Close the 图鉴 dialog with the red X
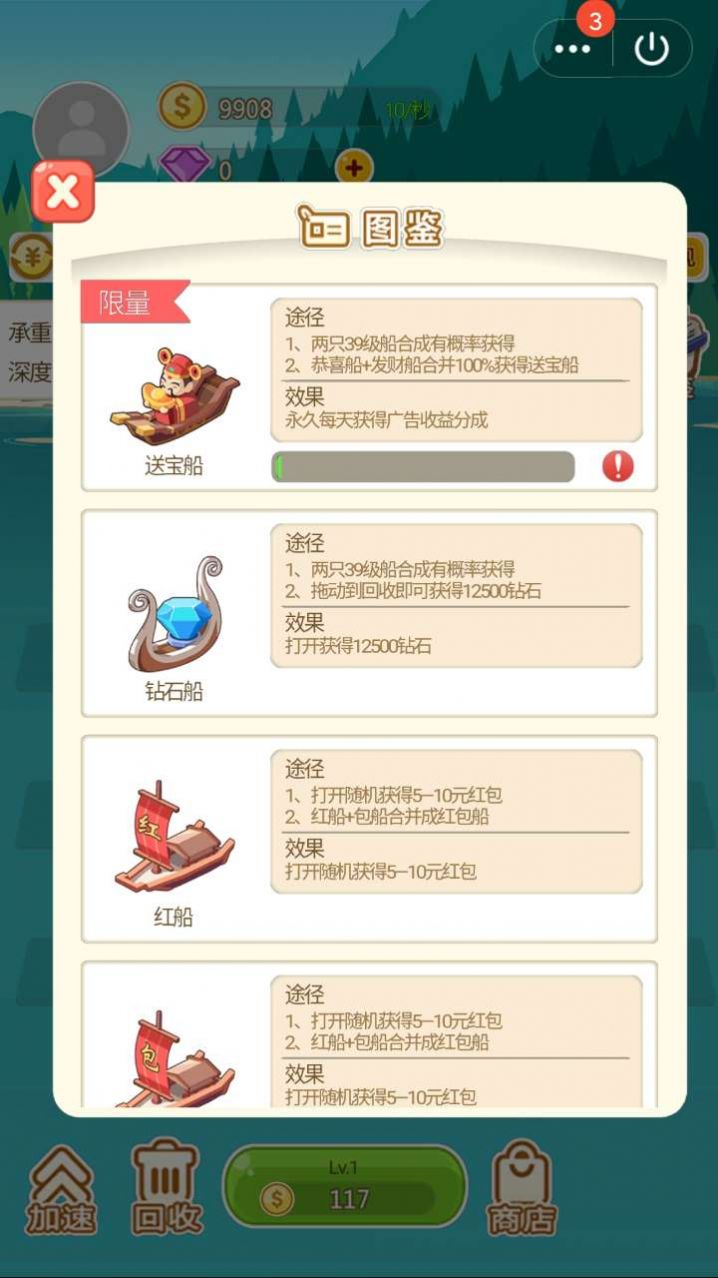Screen dimensions: 718x1278 63,191
